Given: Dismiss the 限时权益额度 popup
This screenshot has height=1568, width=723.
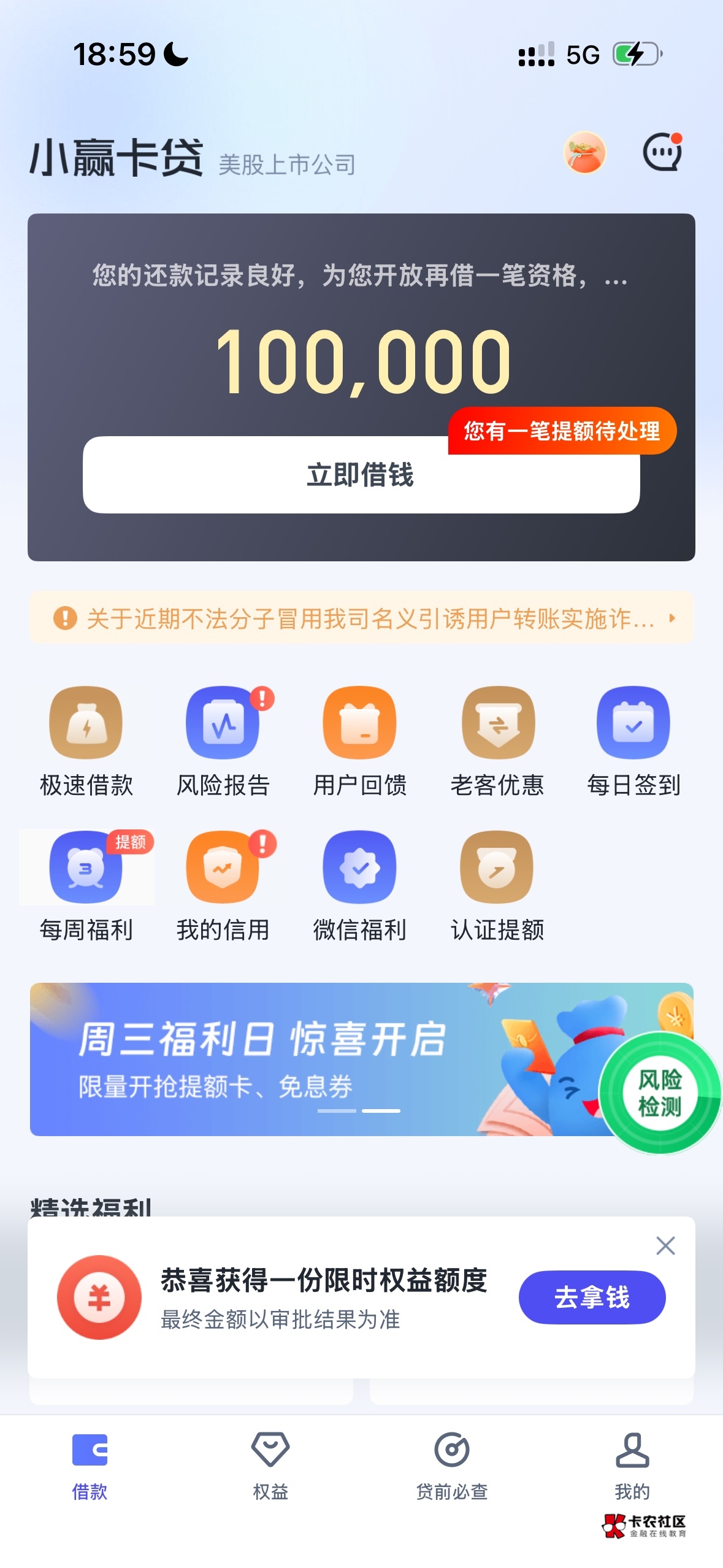Looking at the screenshot, I should point(665,1245).
